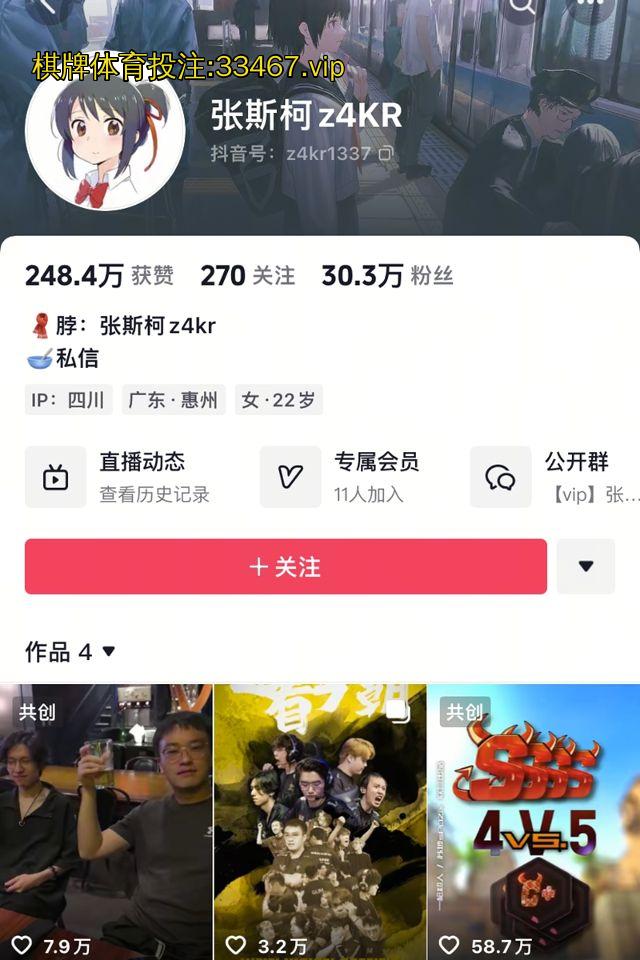Image resolution: width=640 pixels, height=960 pixels.
Task: Copy the Douyin ID z4kr1337
Action: (x=386, y=154)
